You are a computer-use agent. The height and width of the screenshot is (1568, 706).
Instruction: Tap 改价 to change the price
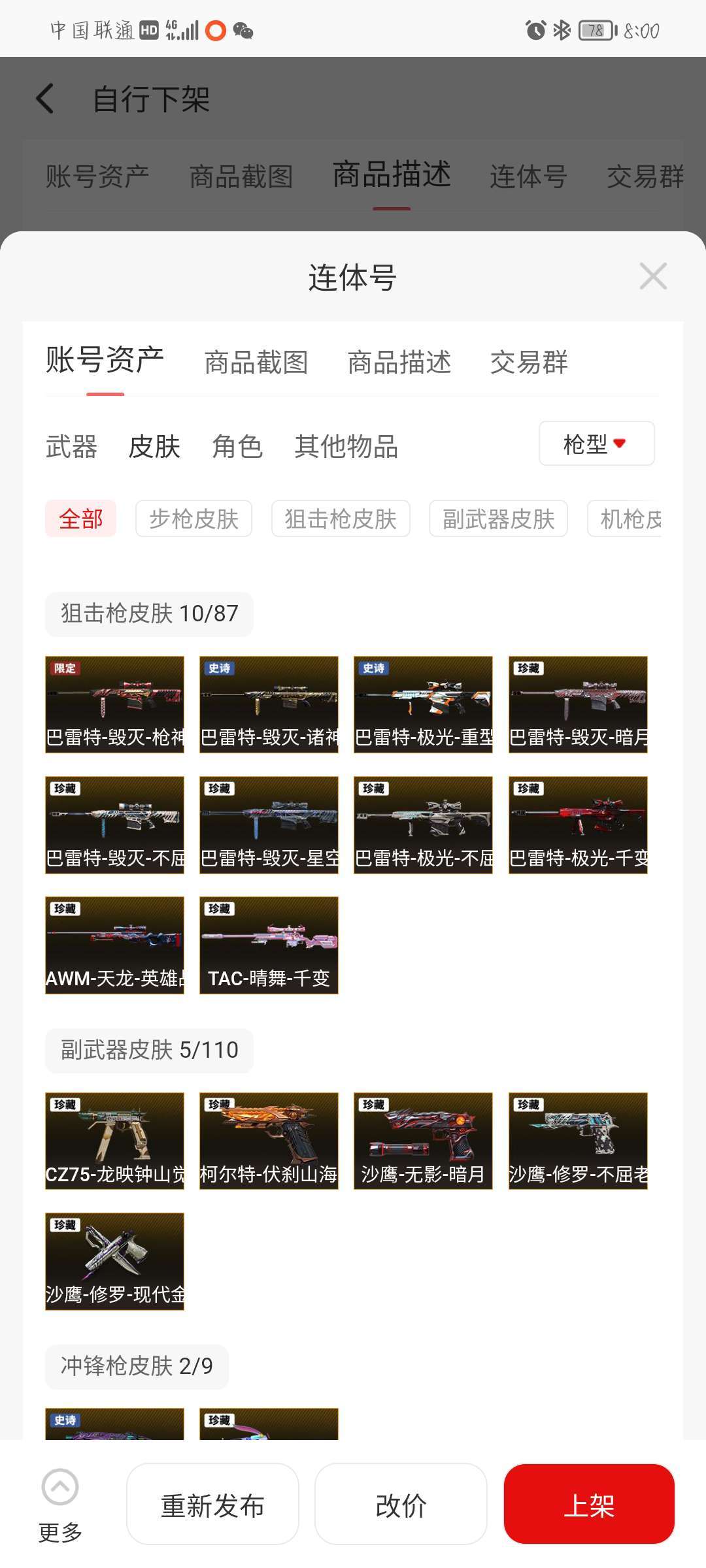point(401,1505)
